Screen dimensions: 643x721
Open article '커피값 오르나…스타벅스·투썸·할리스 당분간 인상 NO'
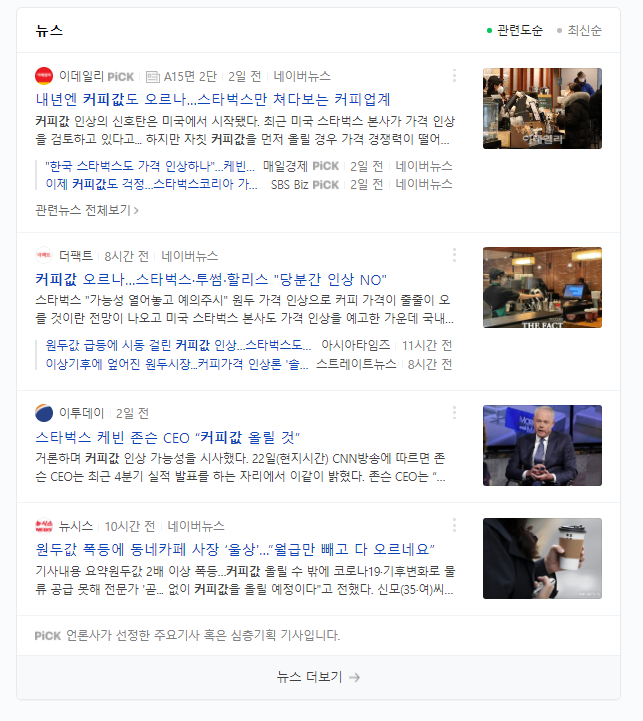(211, 279)
